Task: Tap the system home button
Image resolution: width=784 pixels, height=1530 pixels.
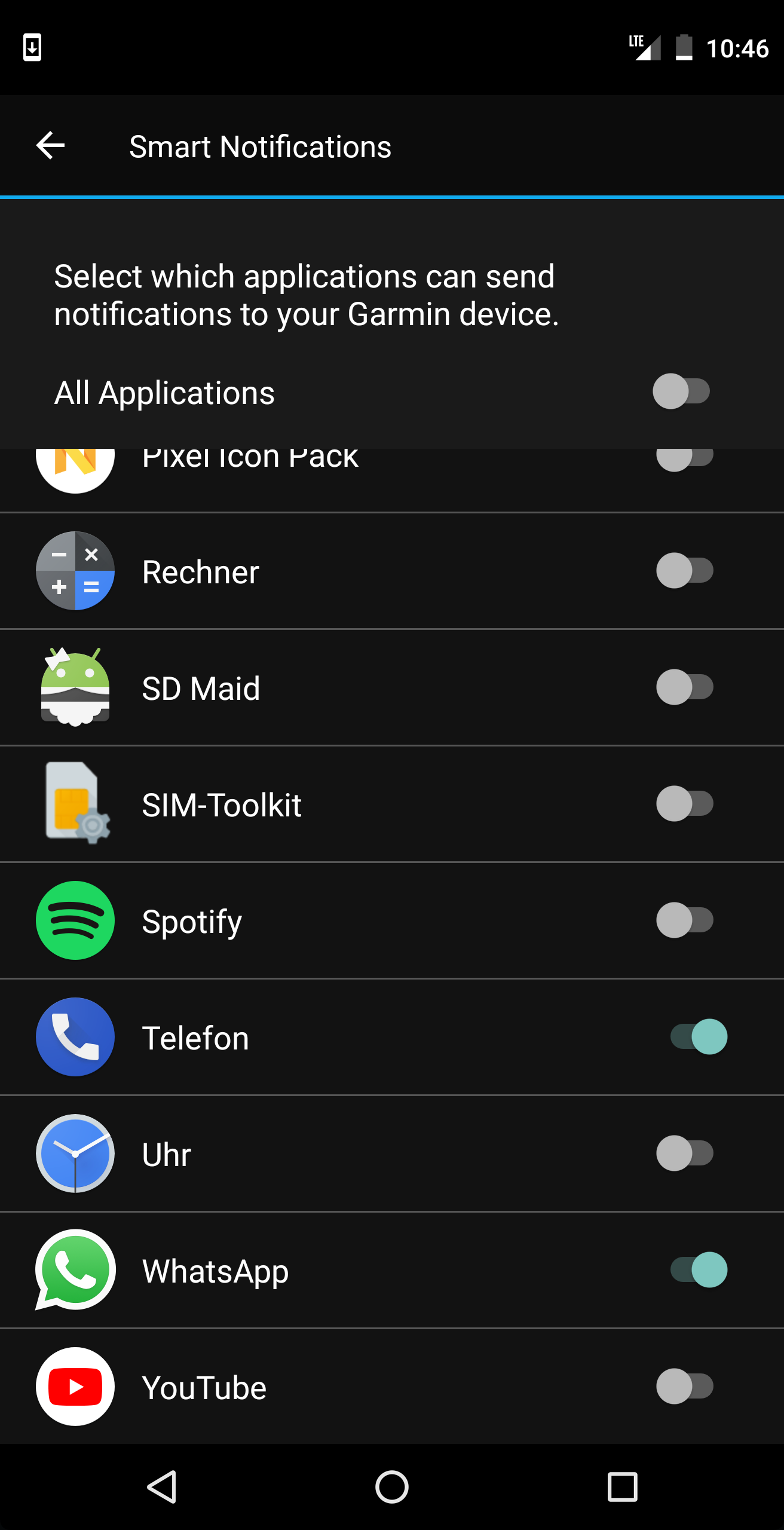Action: [x=392, y=1487]
